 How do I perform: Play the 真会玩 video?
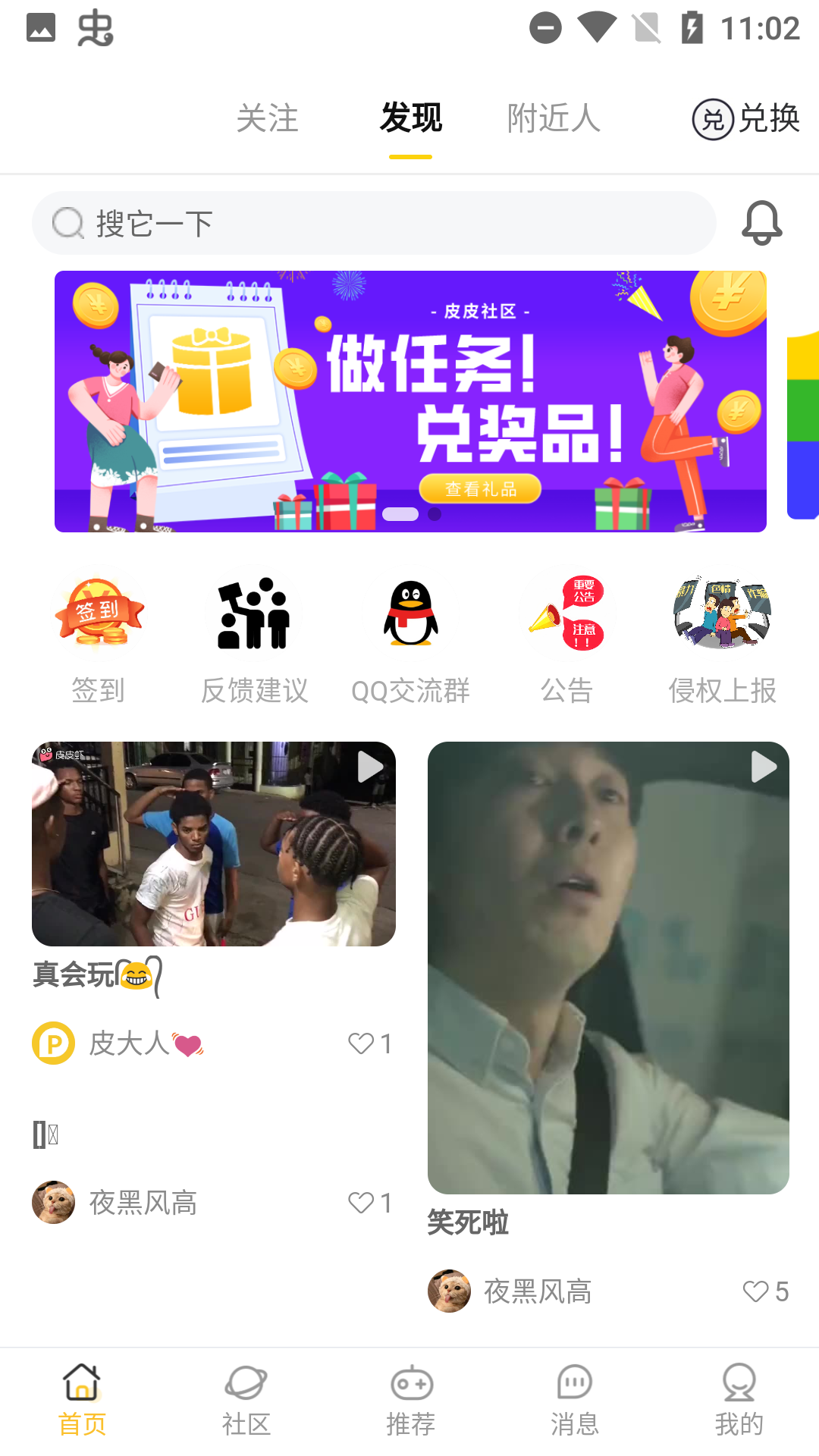[x=214, y=844]
